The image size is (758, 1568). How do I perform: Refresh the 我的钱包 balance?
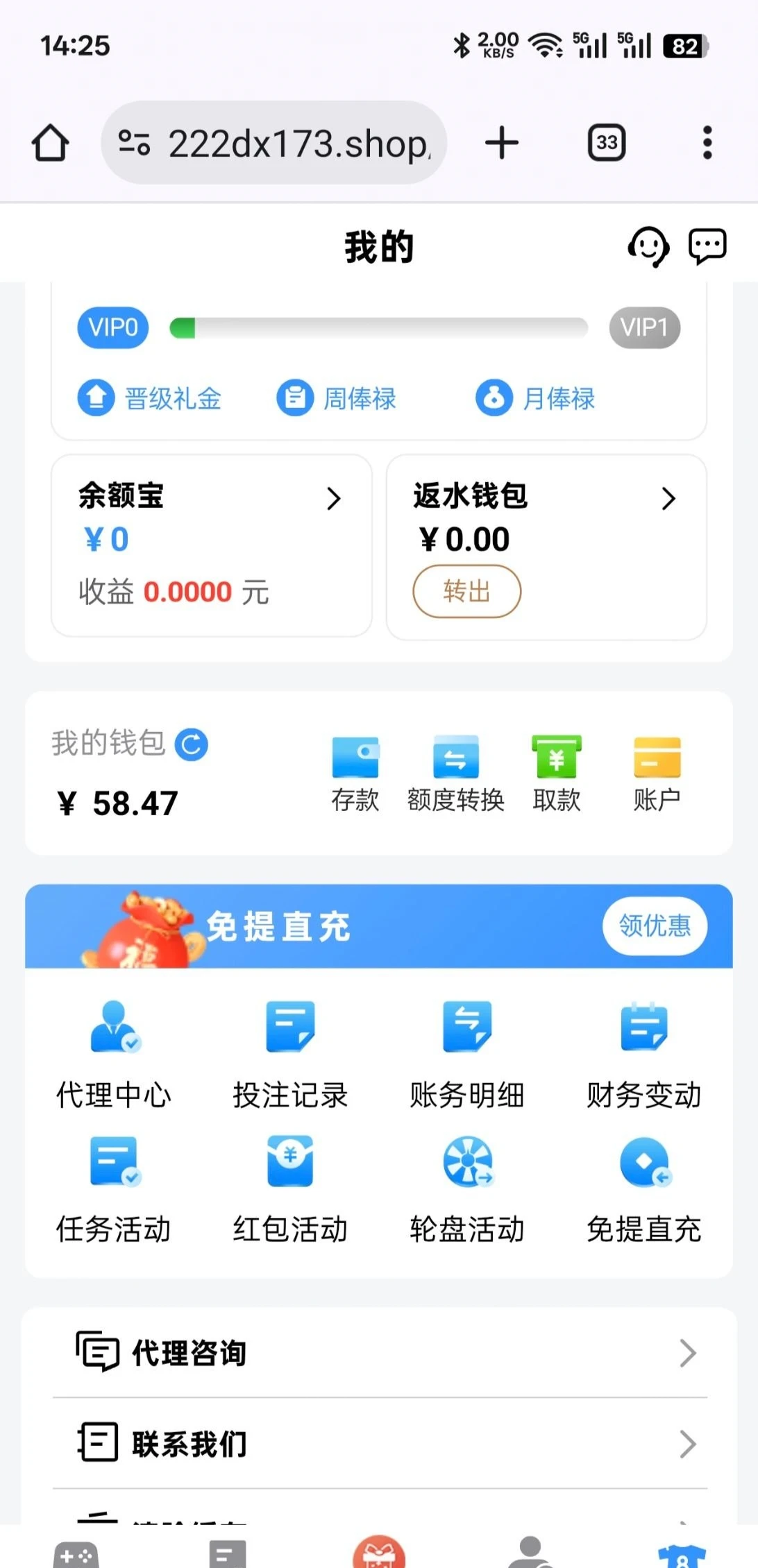[x=192, y=744]
